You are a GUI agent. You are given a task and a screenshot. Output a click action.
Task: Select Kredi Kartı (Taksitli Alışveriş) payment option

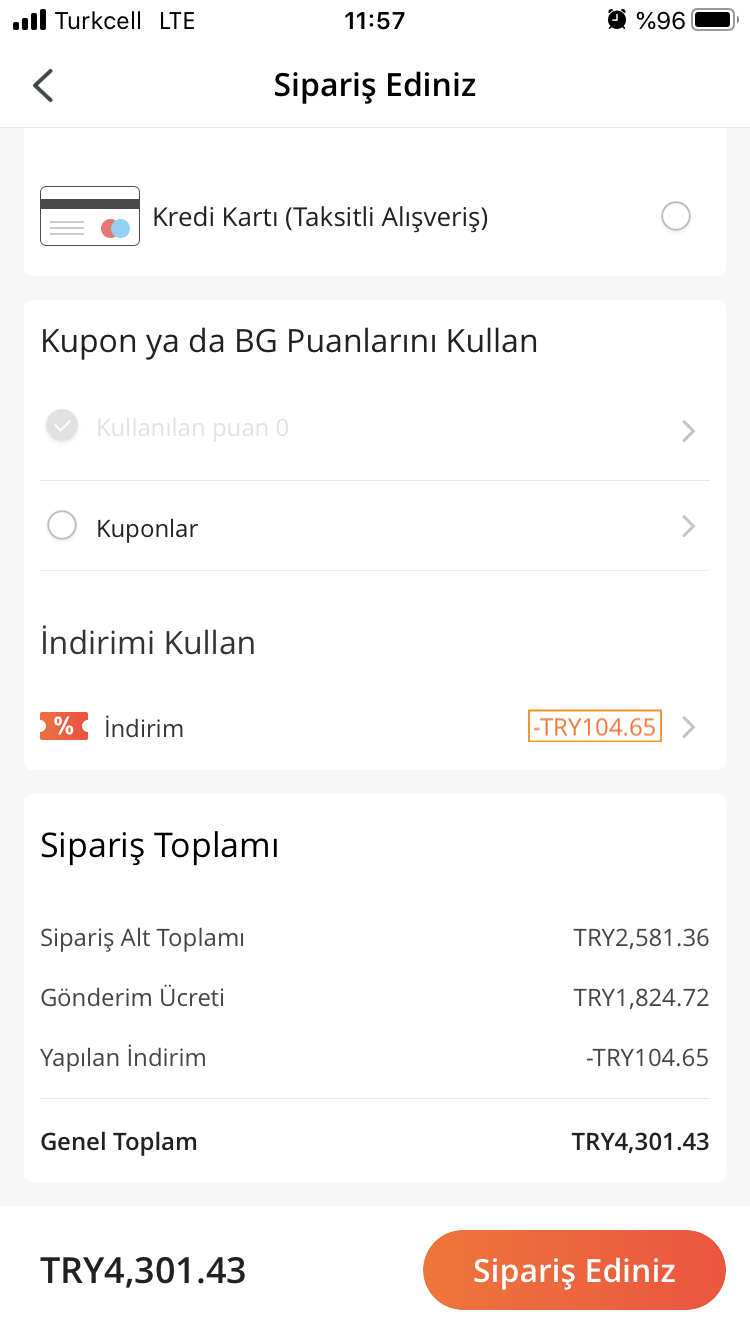pos(375,216)
